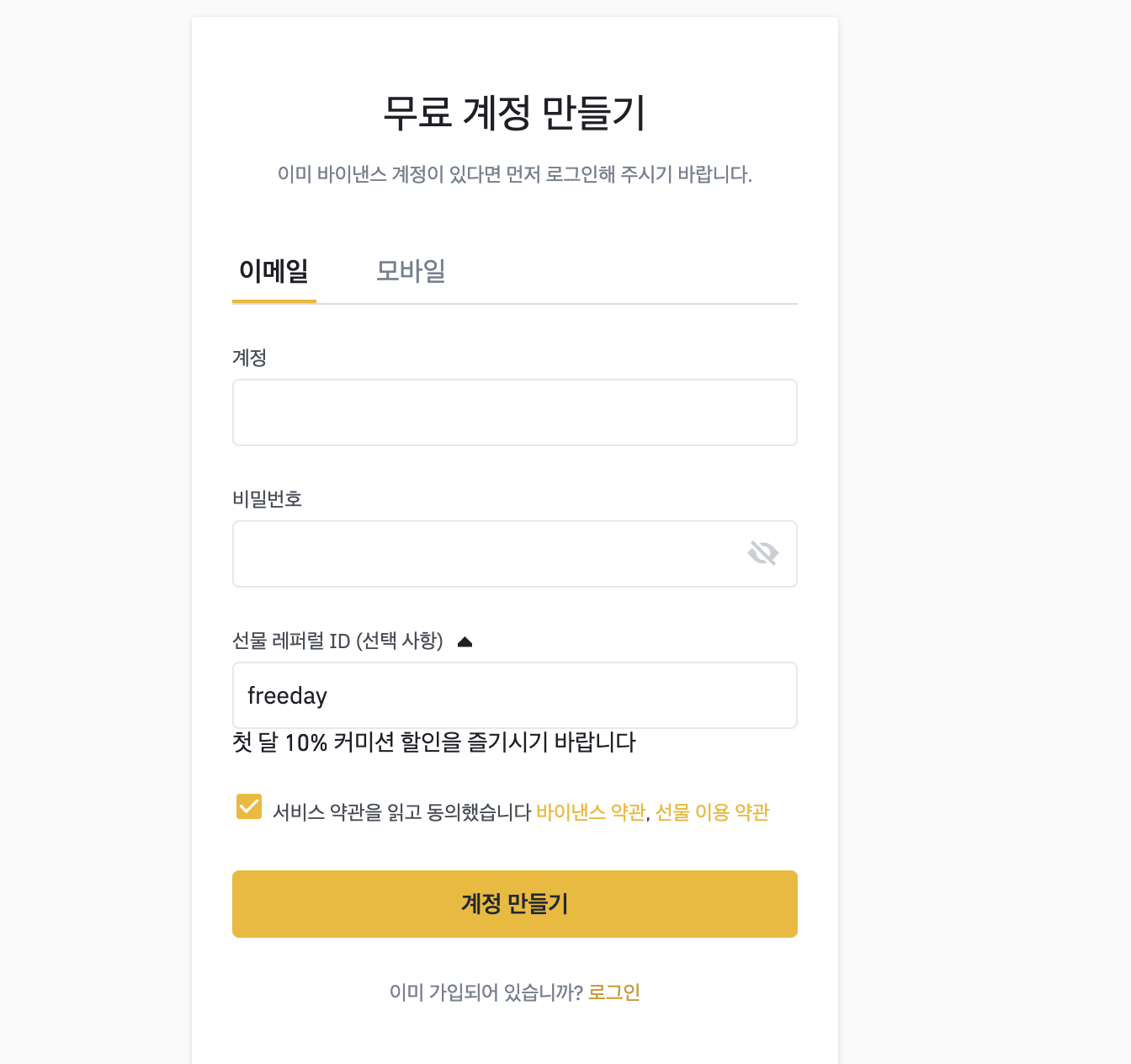
Task: Collapse the 선물 레퍼럴 ID section
Action: [x=465, y=642]
